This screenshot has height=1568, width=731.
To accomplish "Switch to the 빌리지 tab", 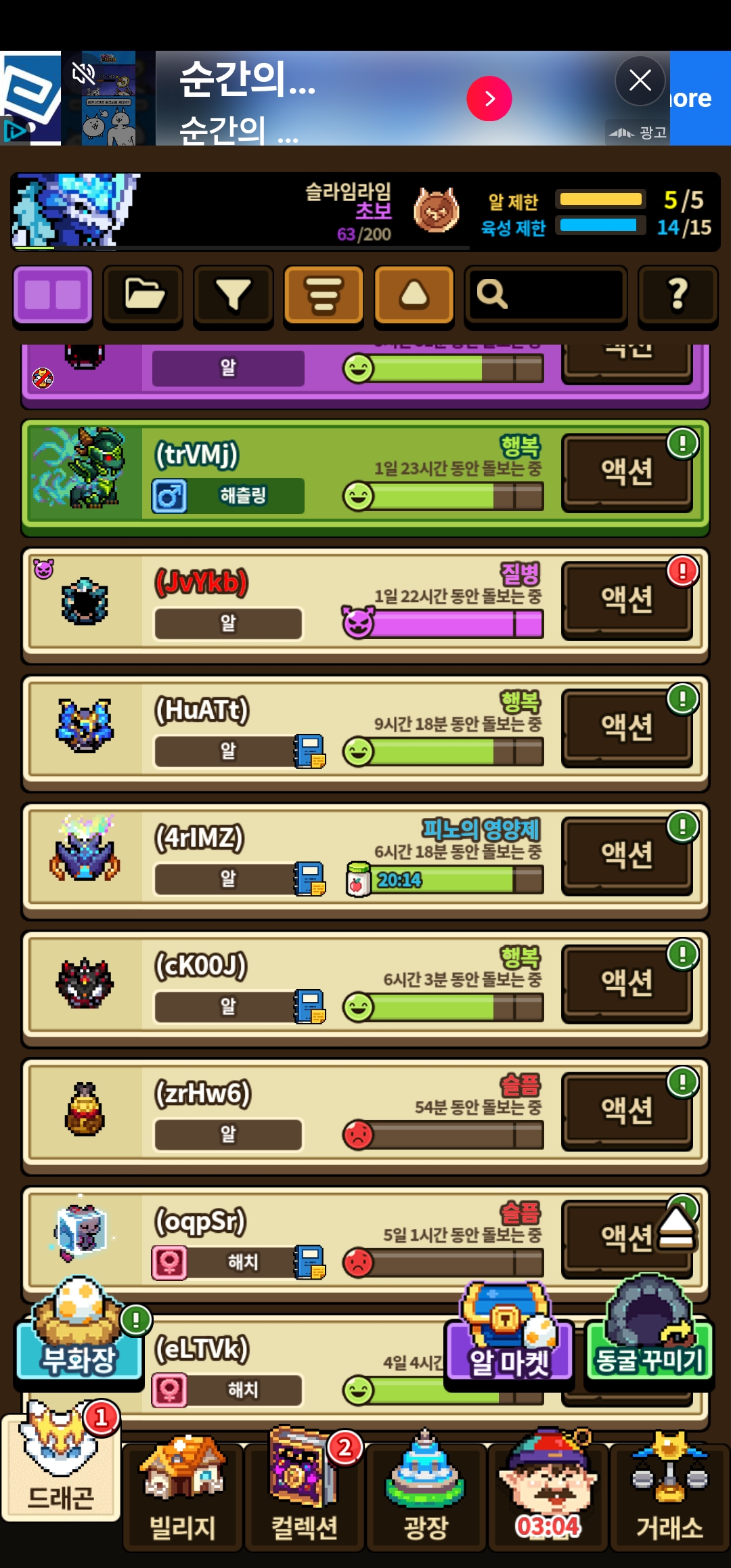I will click(183, 1495).
